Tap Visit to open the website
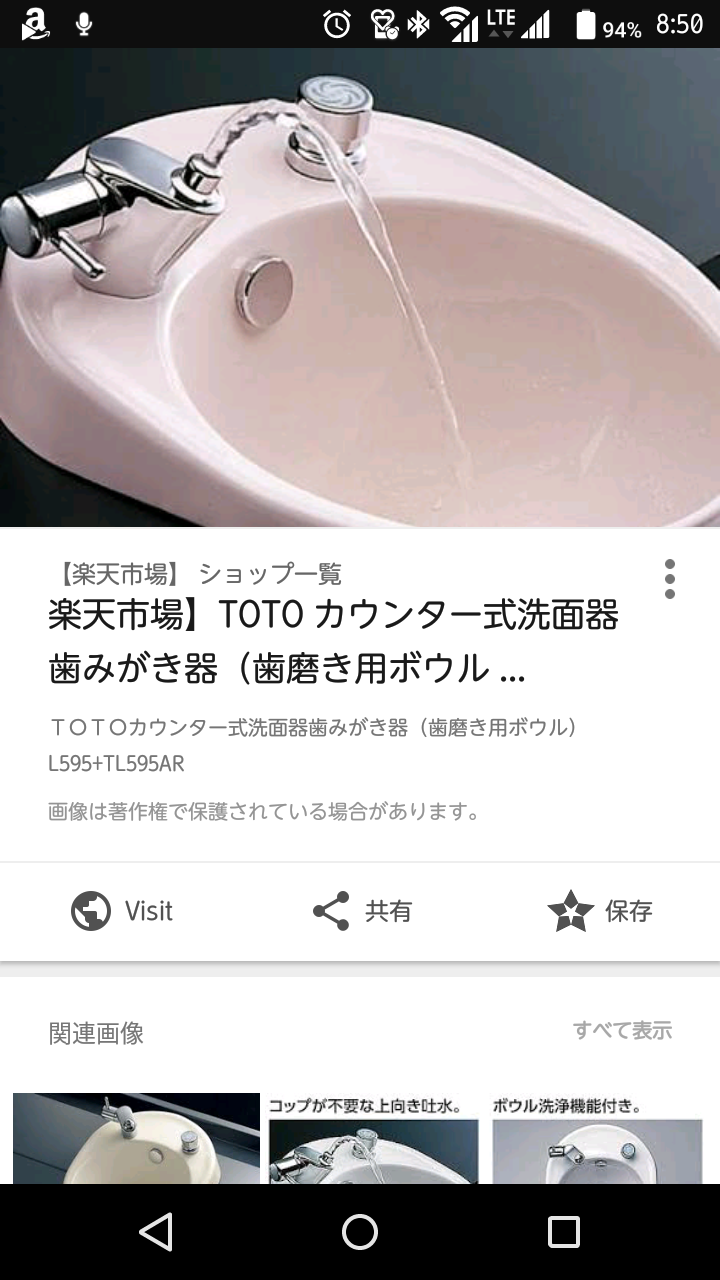Screen dimensions: 720x1280 coord(122,911)
